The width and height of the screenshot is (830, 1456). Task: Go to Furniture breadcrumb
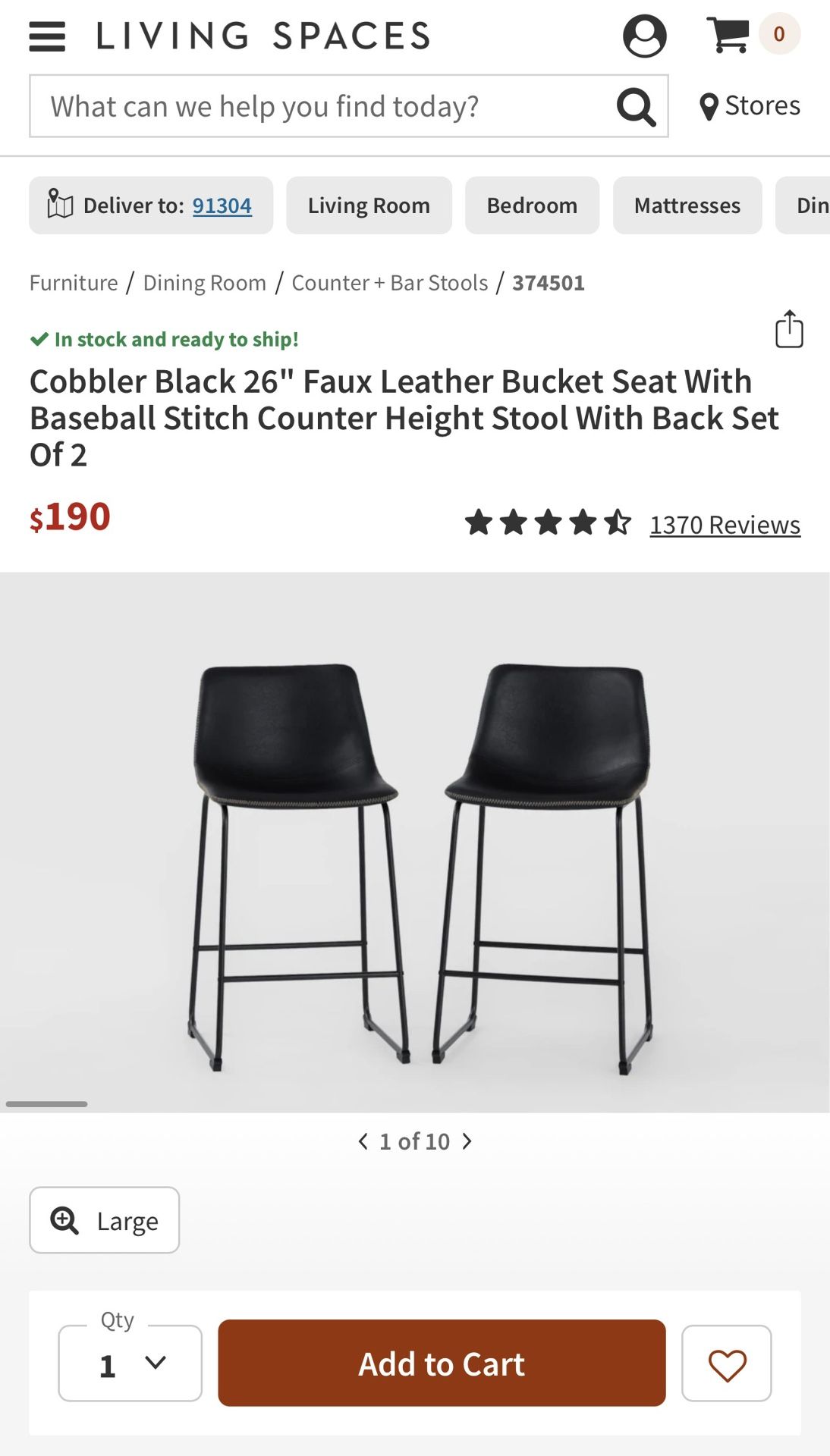tap(74, 283)
